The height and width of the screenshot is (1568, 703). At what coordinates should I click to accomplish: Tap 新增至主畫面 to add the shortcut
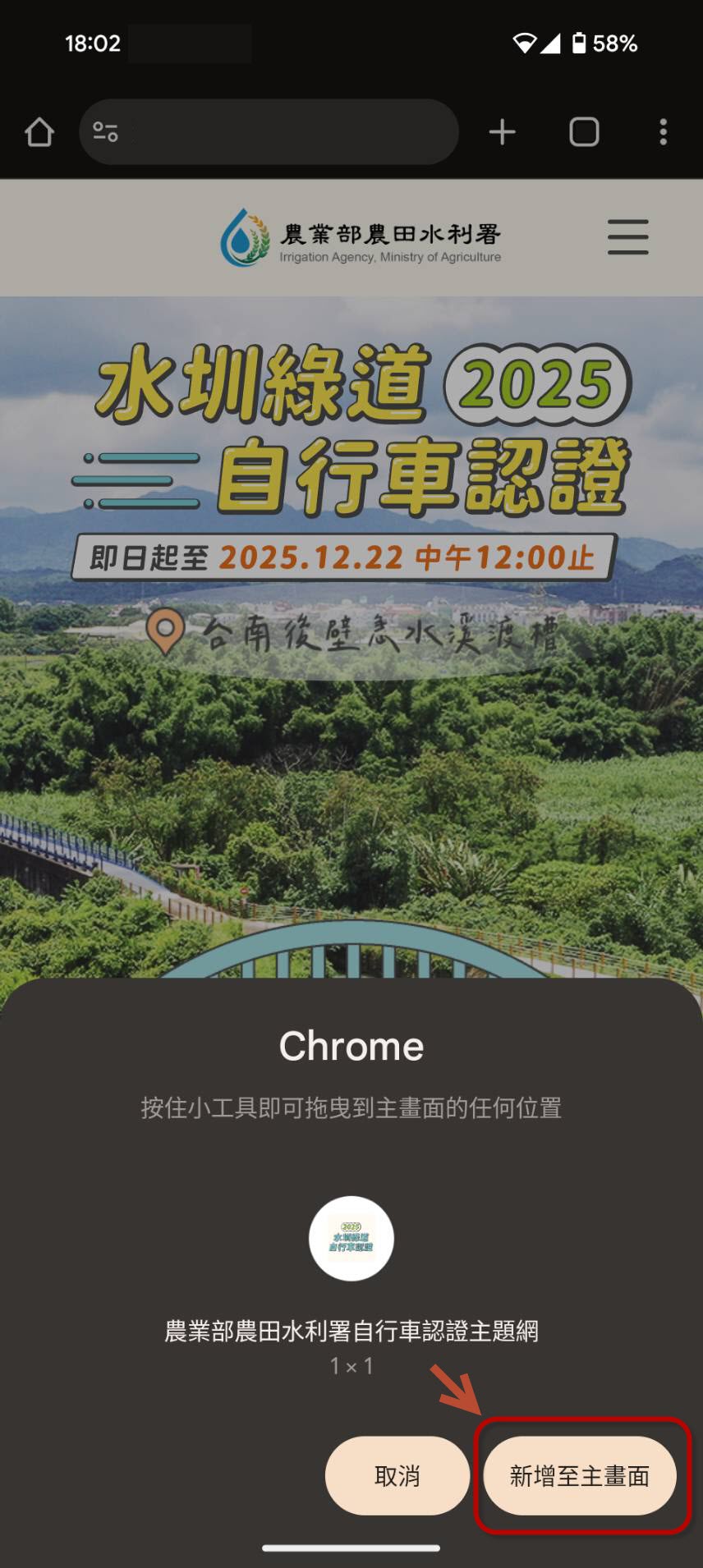[x=580, y=1475]
